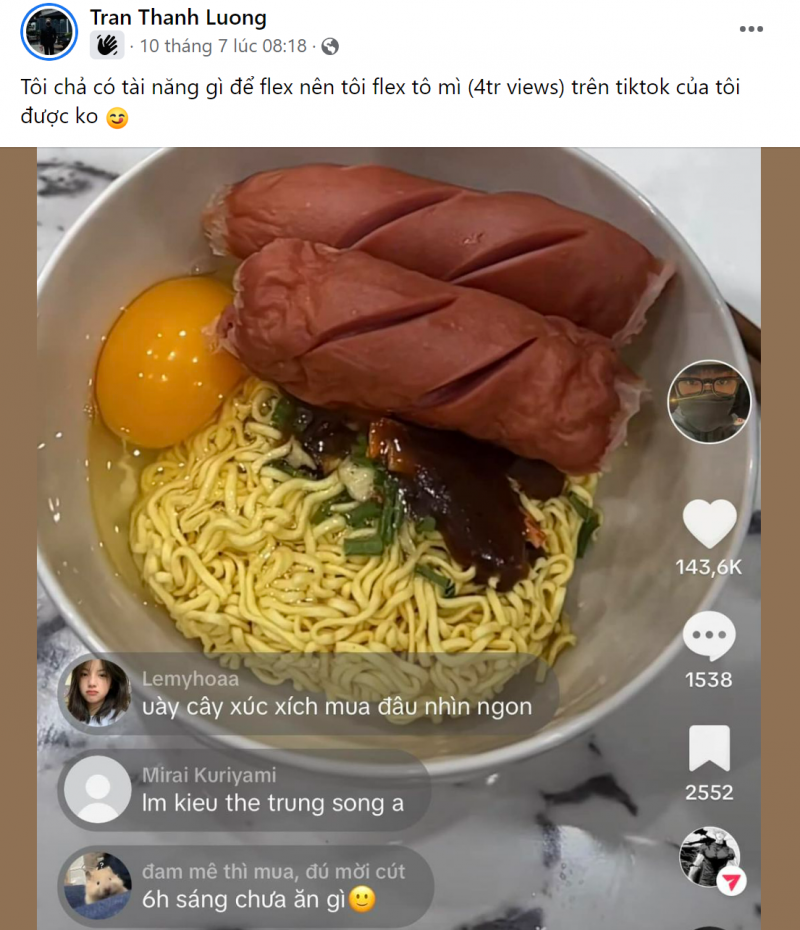The width and height of the screenshot is (800, 930).
Task: Open Tran Thanh Luong's profile picture
Action: pyautogui.click(x=48, y=32)
